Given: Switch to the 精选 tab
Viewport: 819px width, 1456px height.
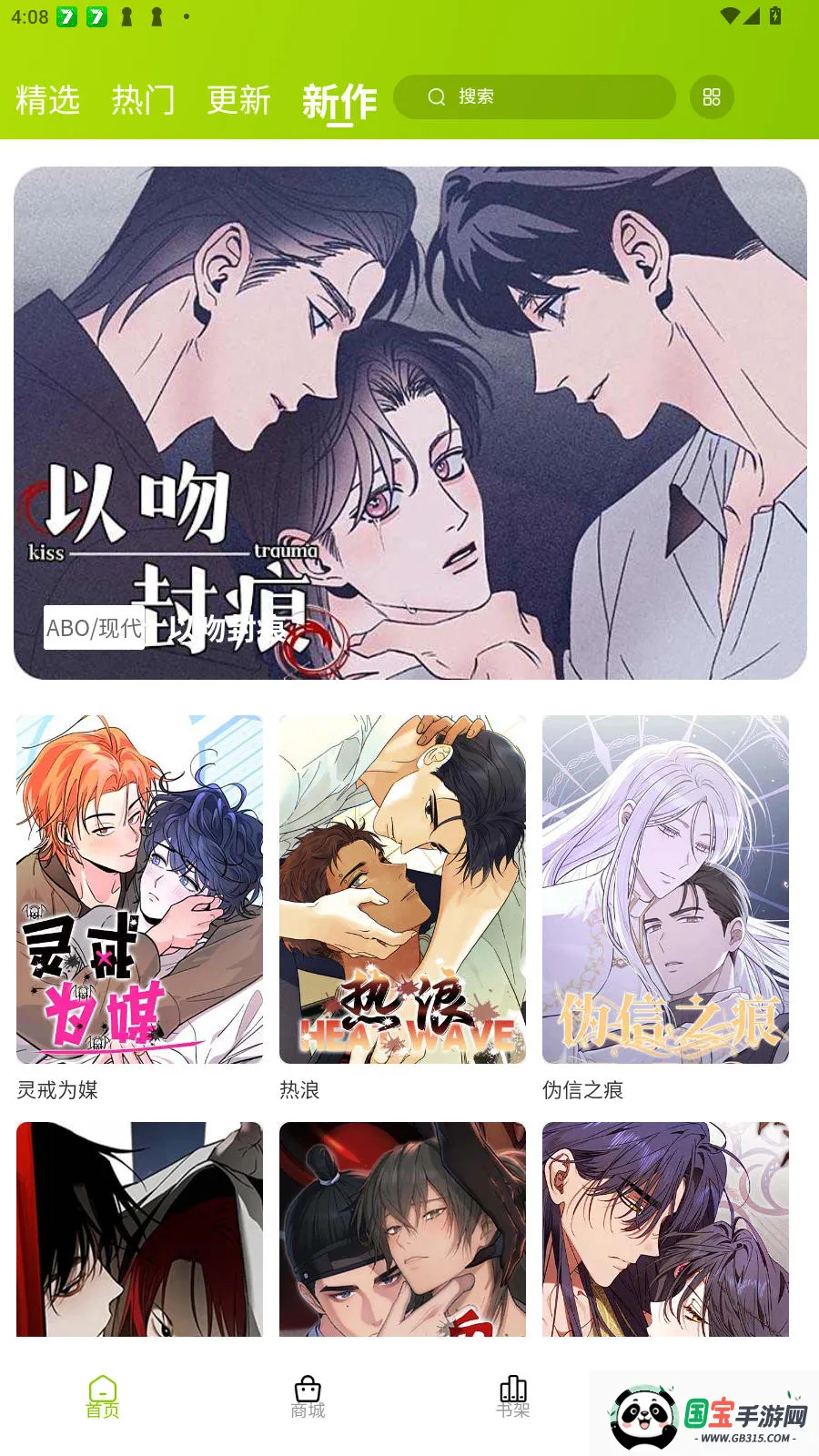Looking at the screenshot, I should pyautogui.click(x=48, y=99).
